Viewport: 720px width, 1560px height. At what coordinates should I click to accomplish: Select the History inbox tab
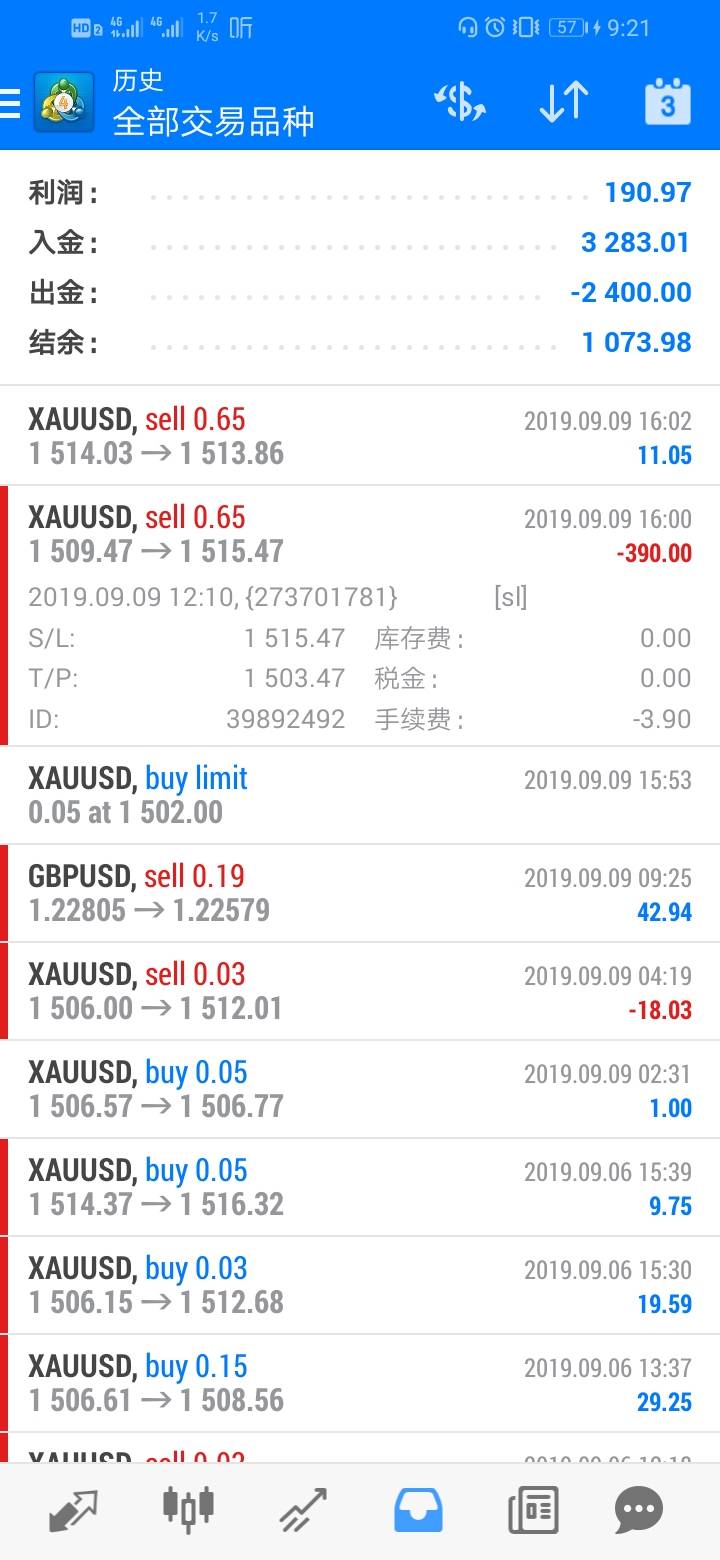tap(418, 1510)
